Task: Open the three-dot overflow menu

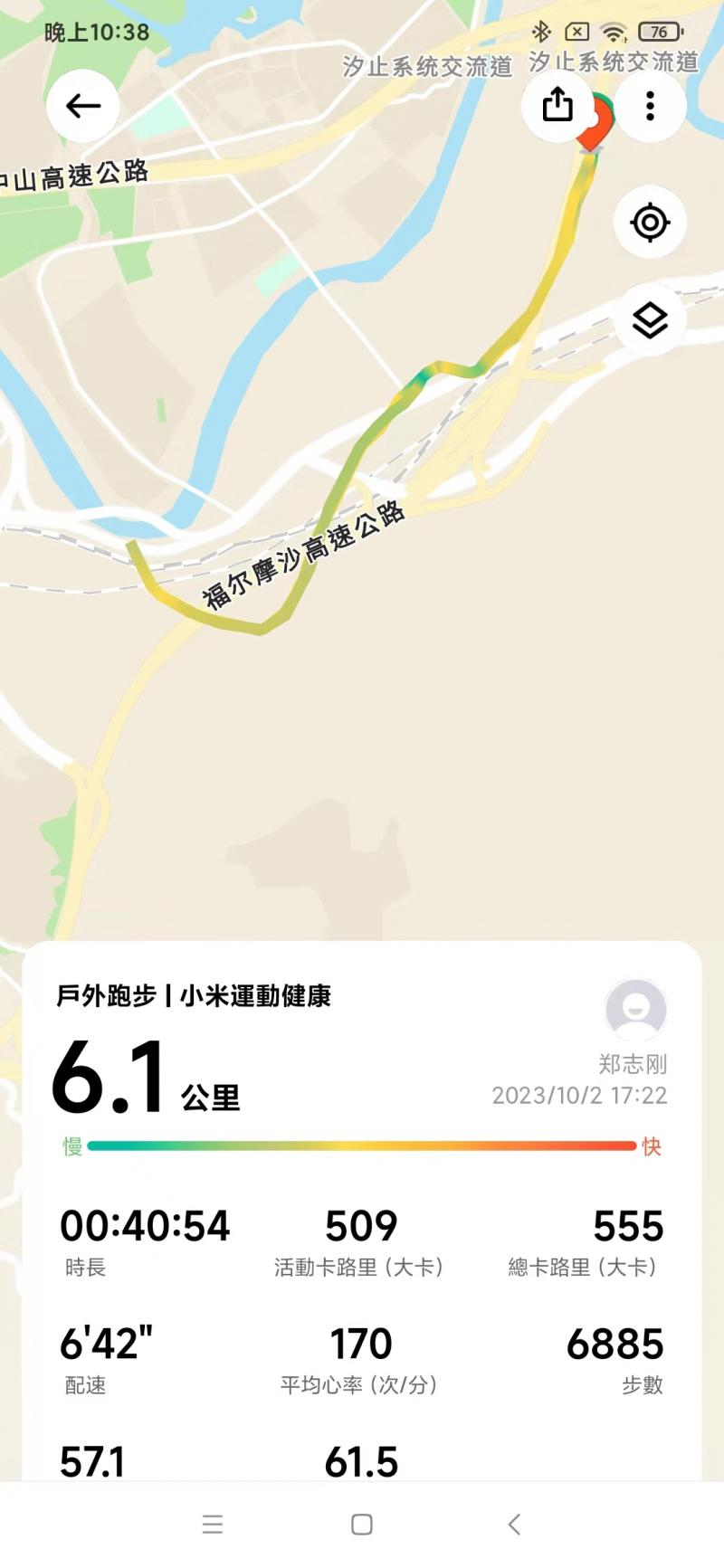Action: [x=650, y=106]
